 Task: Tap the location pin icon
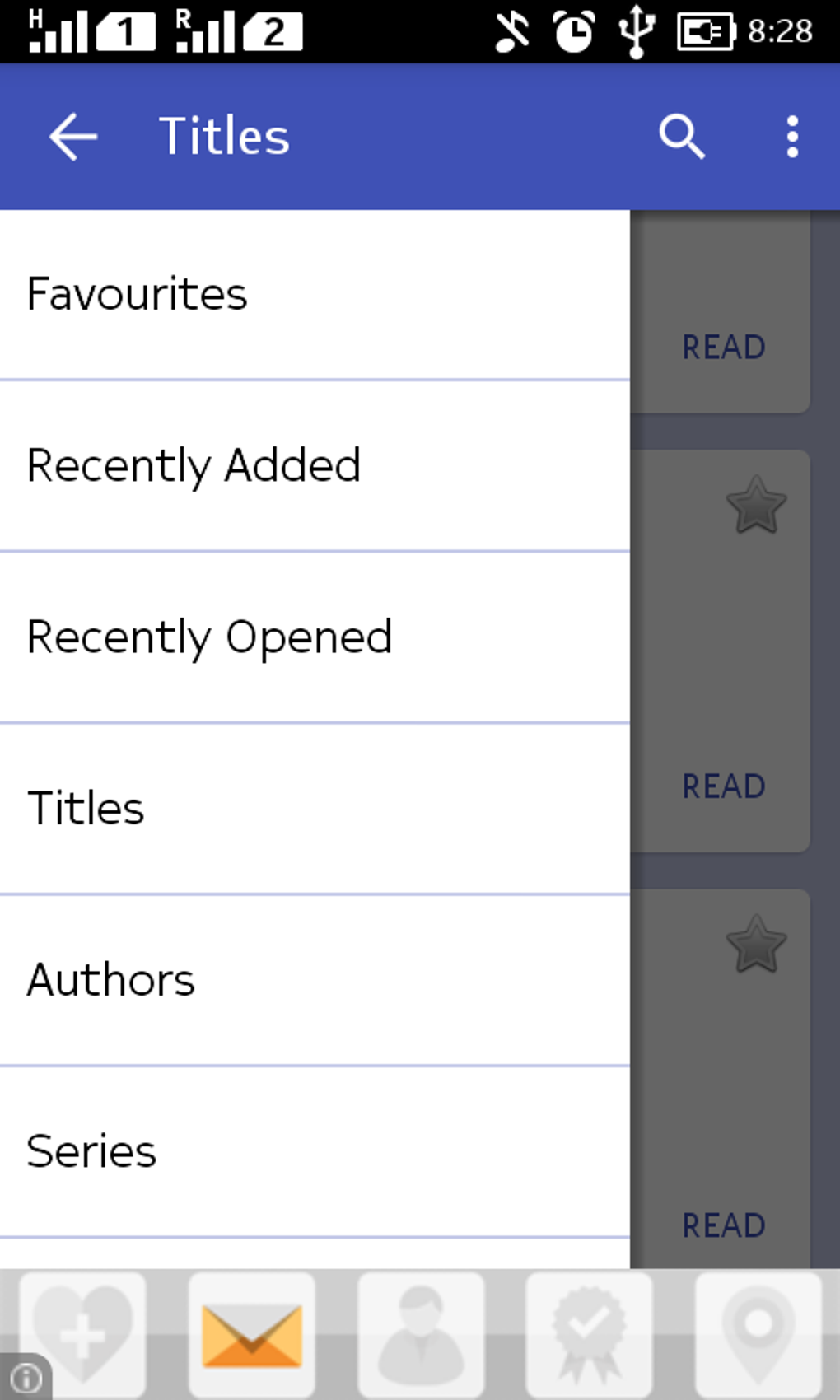tap(758, 1334)
